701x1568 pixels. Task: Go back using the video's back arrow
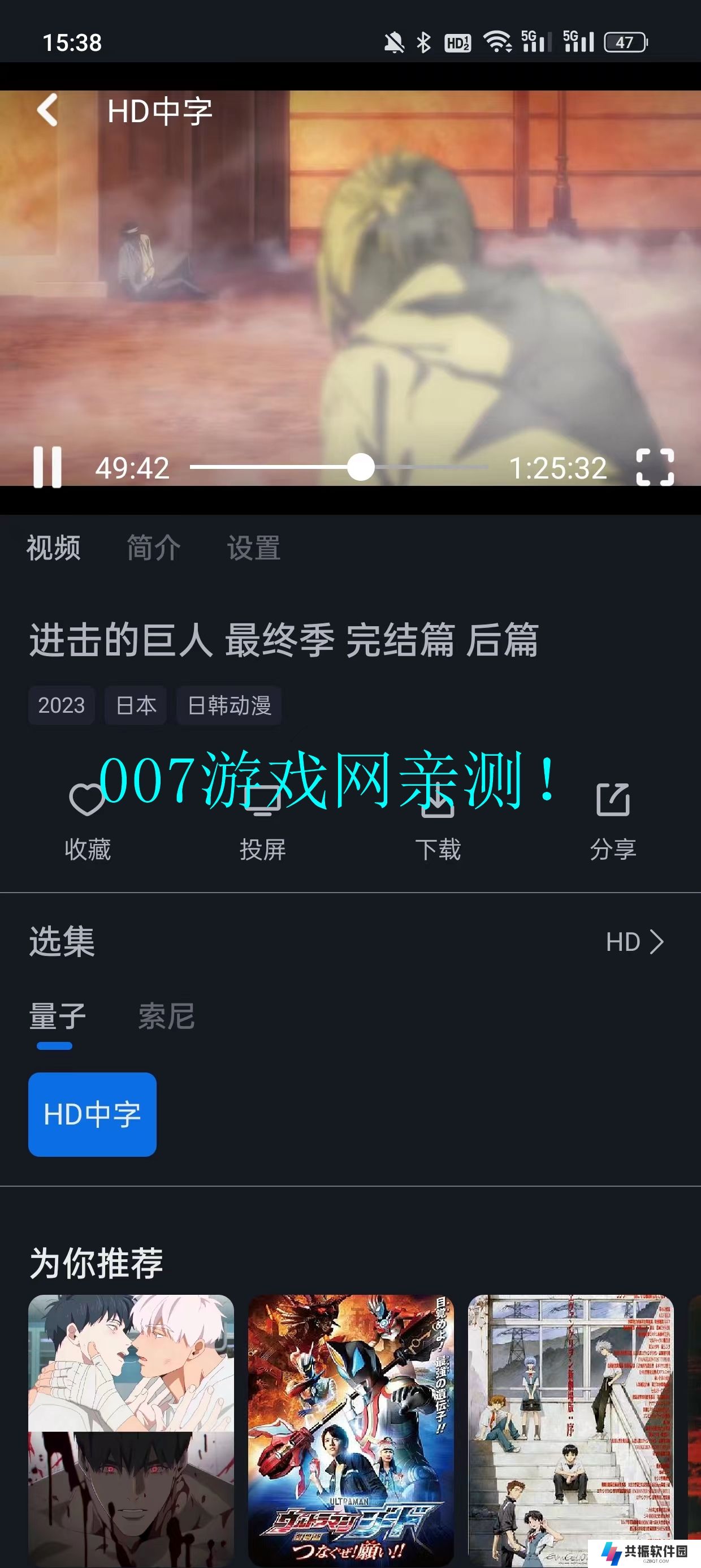tap(47, 110)
